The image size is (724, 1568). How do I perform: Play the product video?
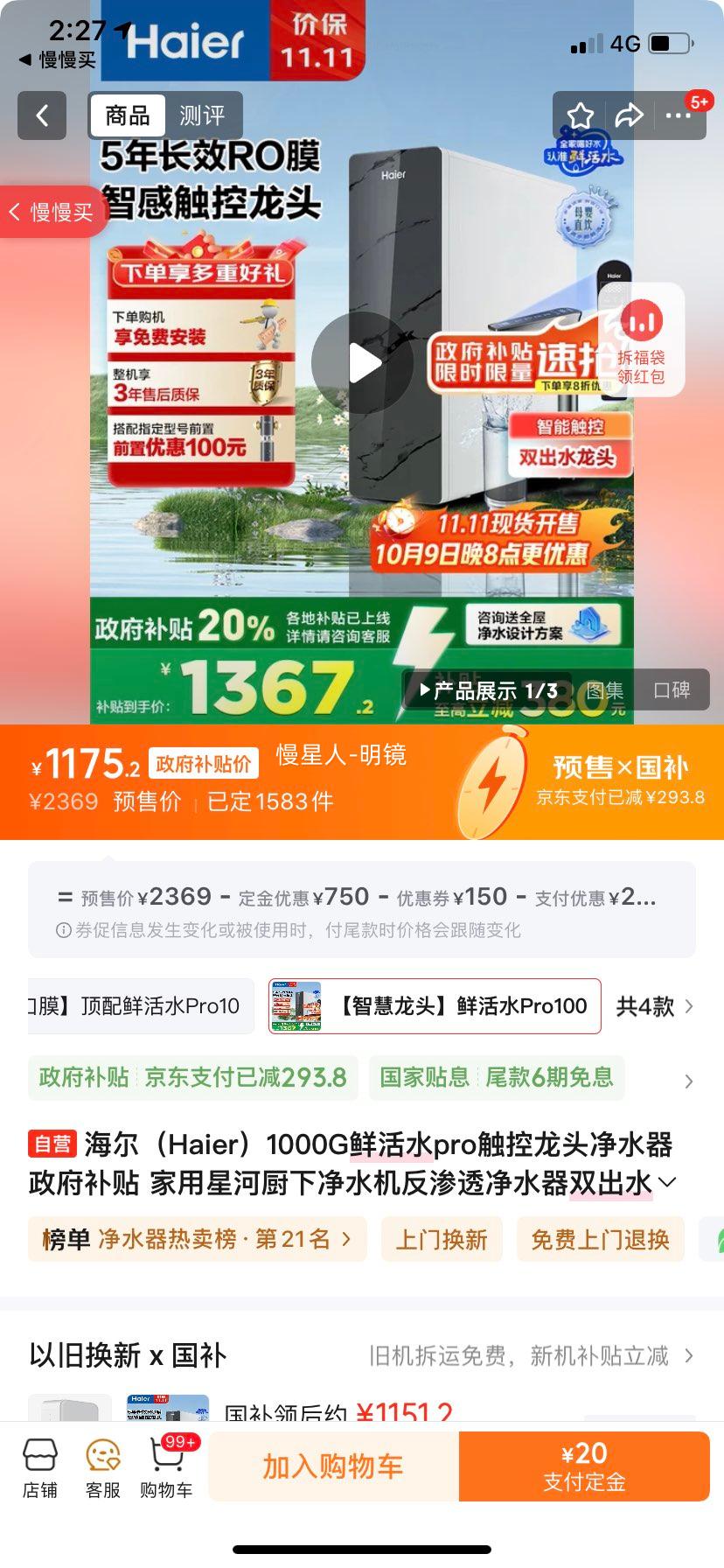coord(362,362)
